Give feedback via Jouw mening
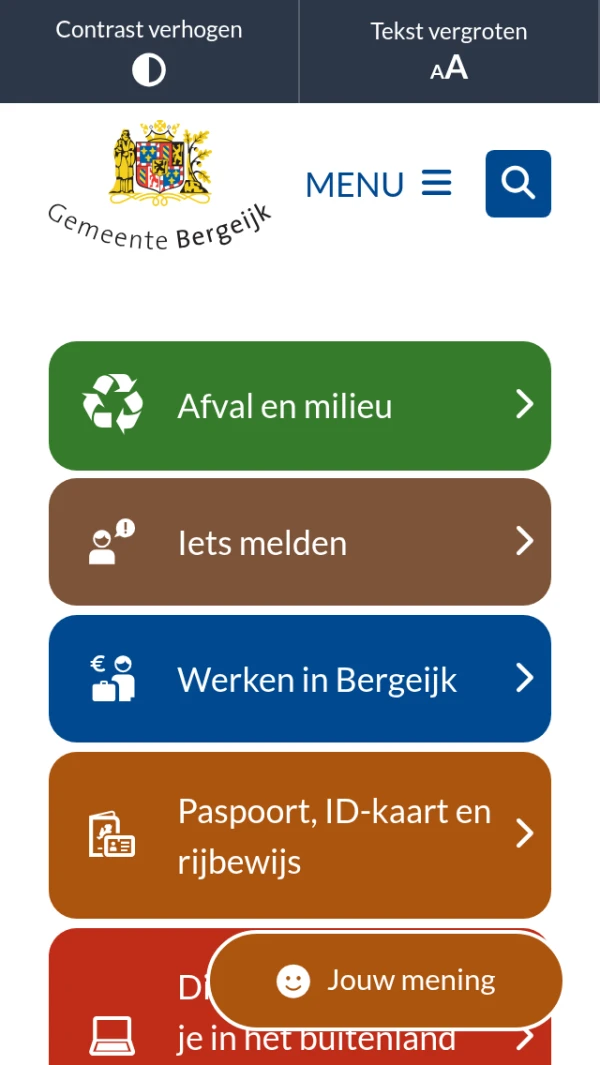600x1065 pixels. [385, 981]
